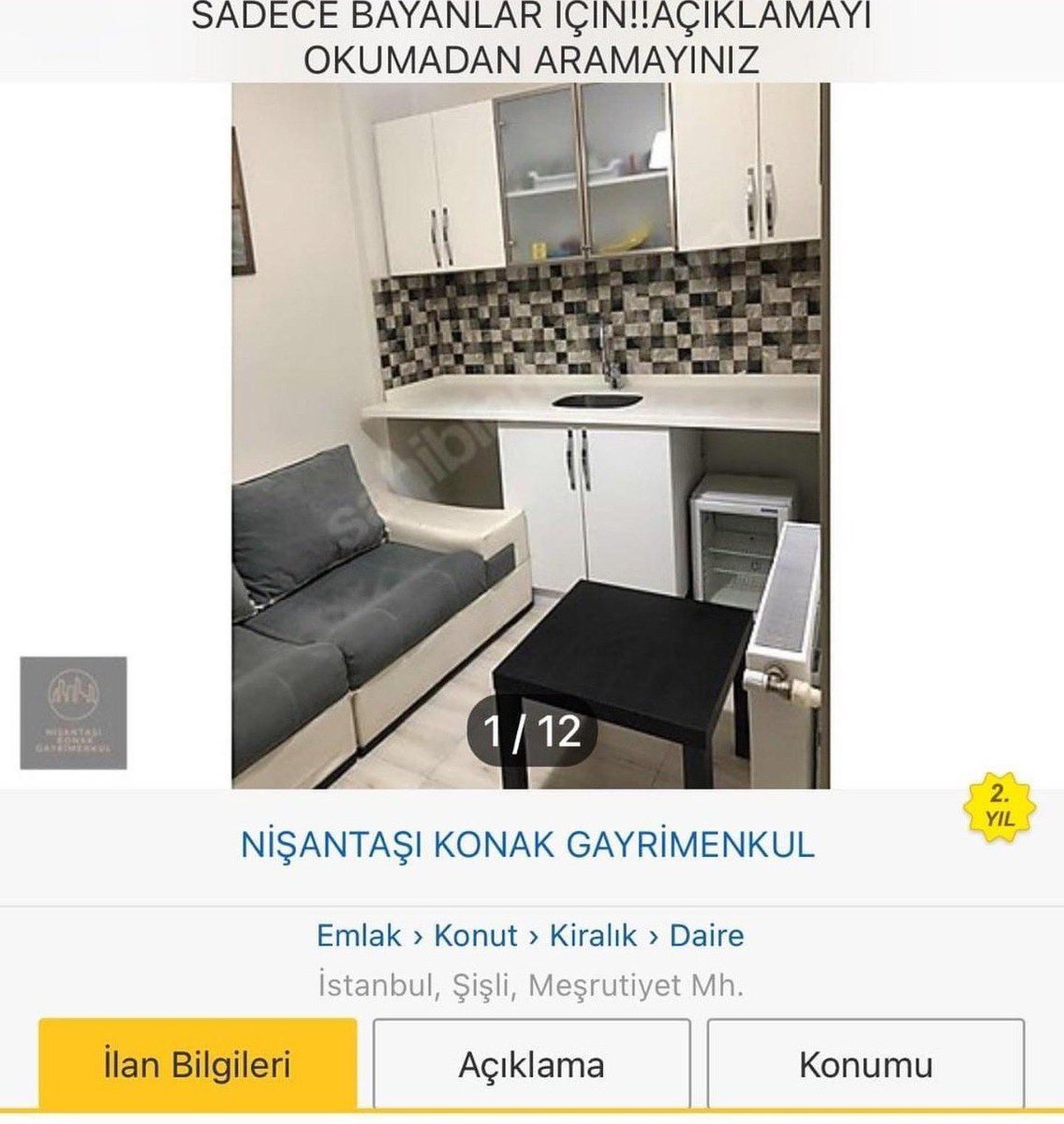Tap the Nişantaşı Konak agency logo
Image resolution: width=1064 pixels, height=1124 pixels.
(x=73, y=713)
